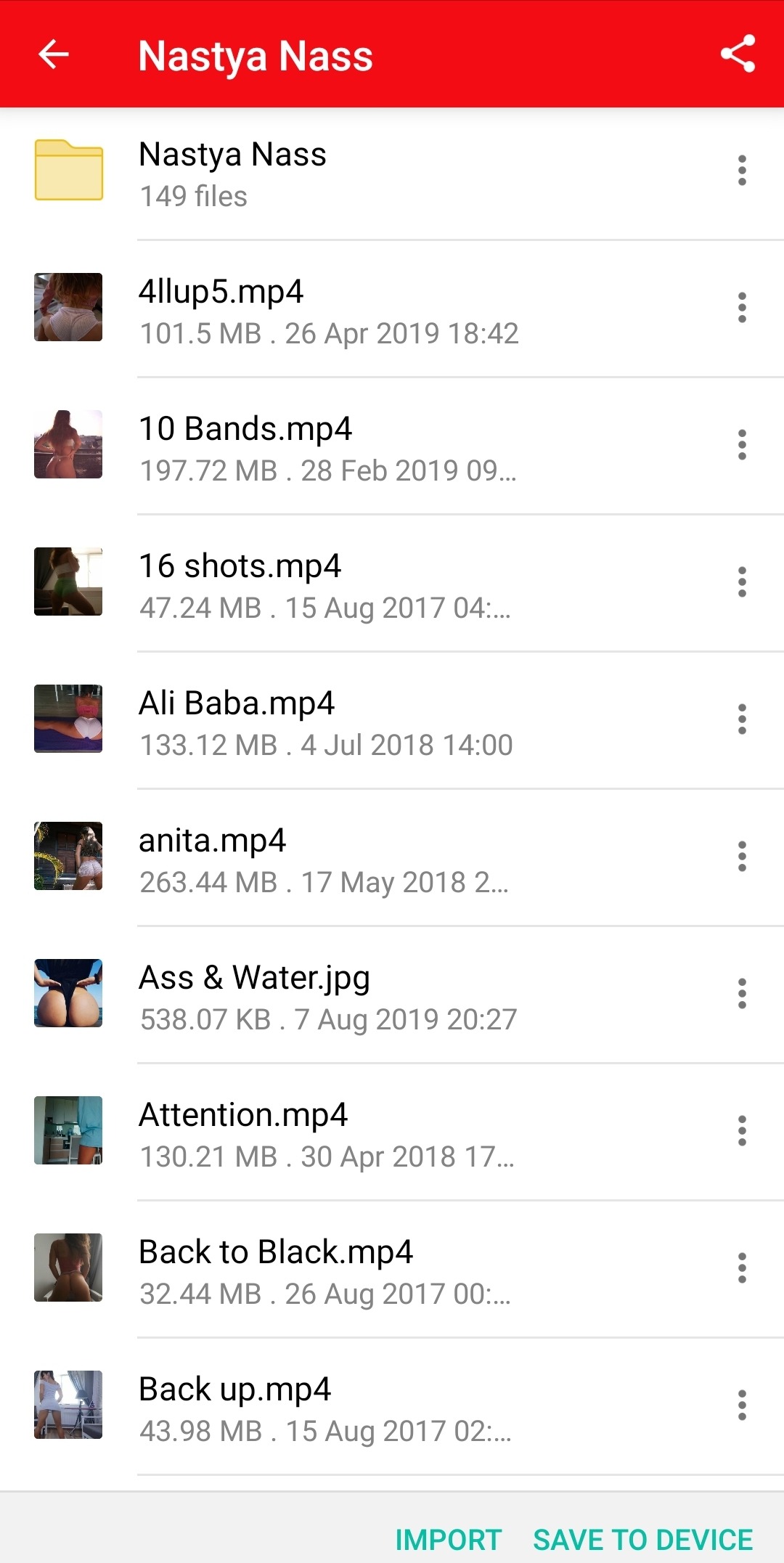Show options for anita.mp4
This screenshot has height=1563, width=784.
tap(741, 857)
